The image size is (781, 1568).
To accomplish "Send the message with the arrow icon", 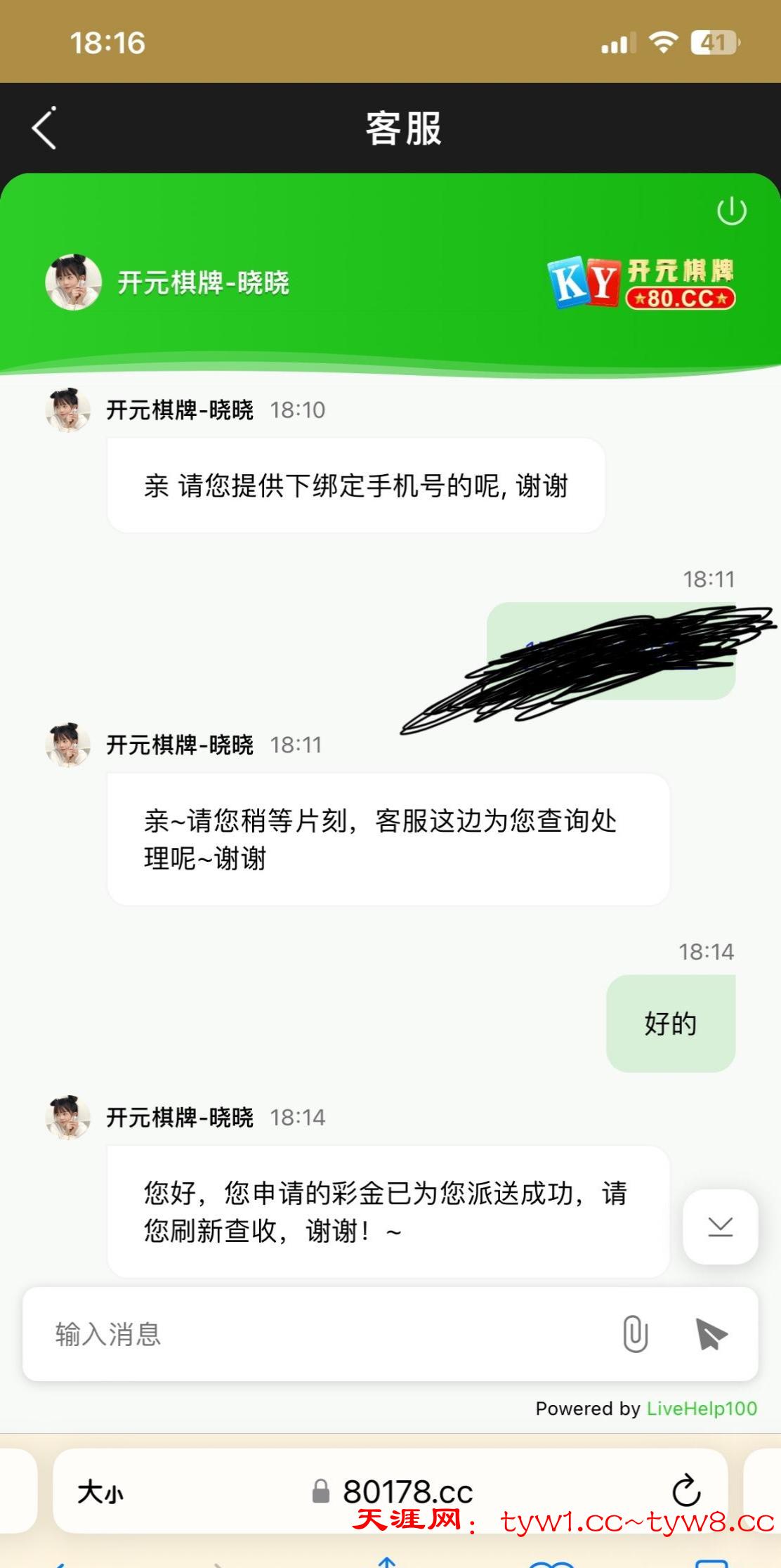I will pos(711,1334).
